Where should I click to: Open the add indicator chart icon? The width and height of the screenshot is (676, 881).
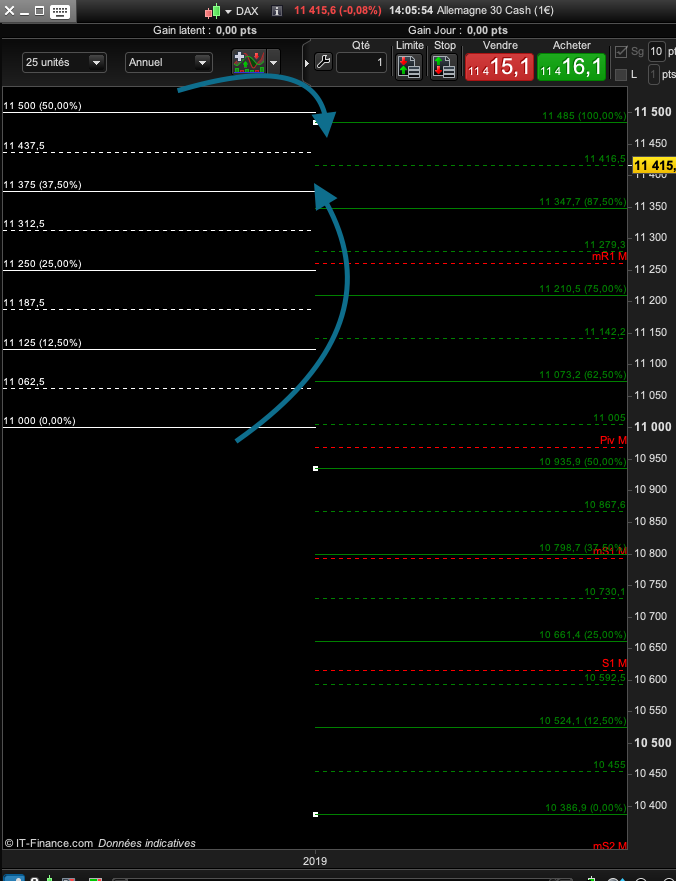coord(248,62)
